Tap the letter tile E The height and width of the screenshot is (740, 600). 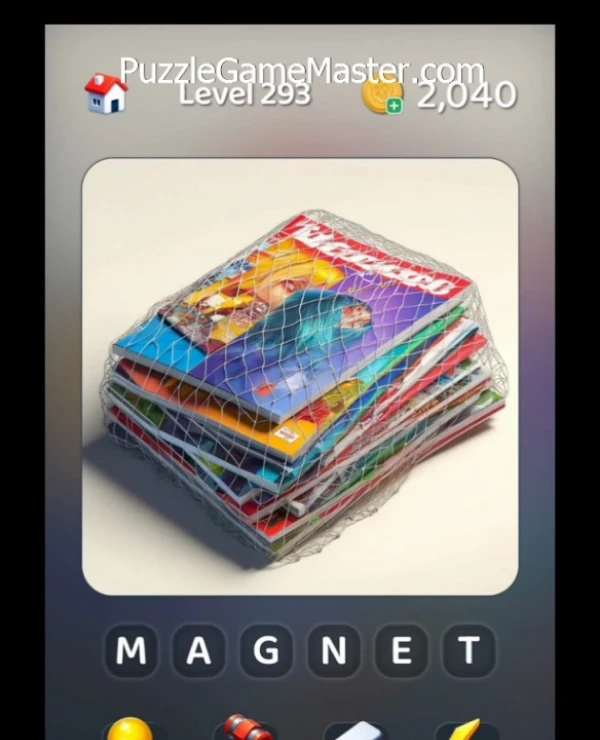click(402, 652)
